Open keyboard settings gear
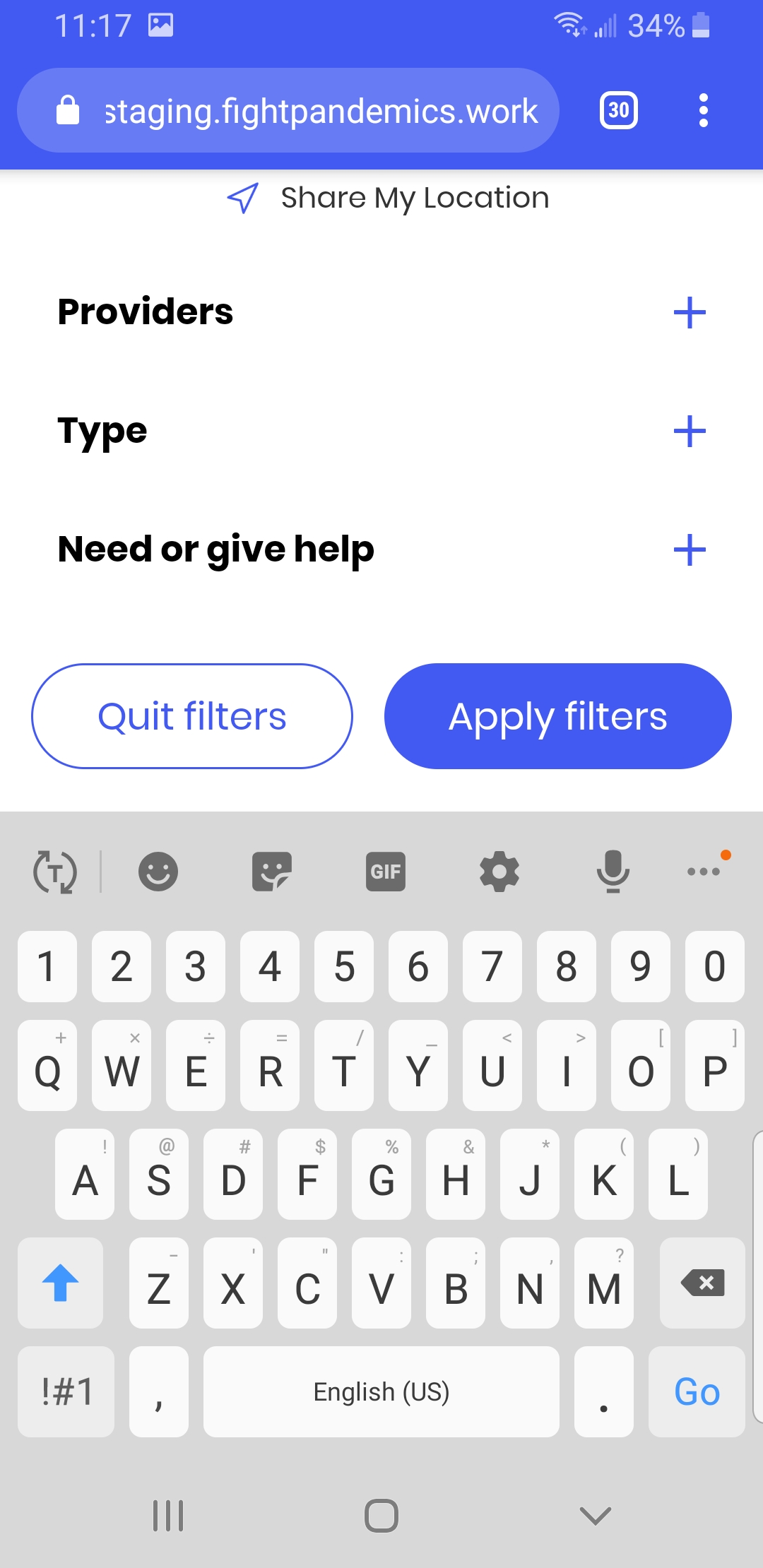 499,871
